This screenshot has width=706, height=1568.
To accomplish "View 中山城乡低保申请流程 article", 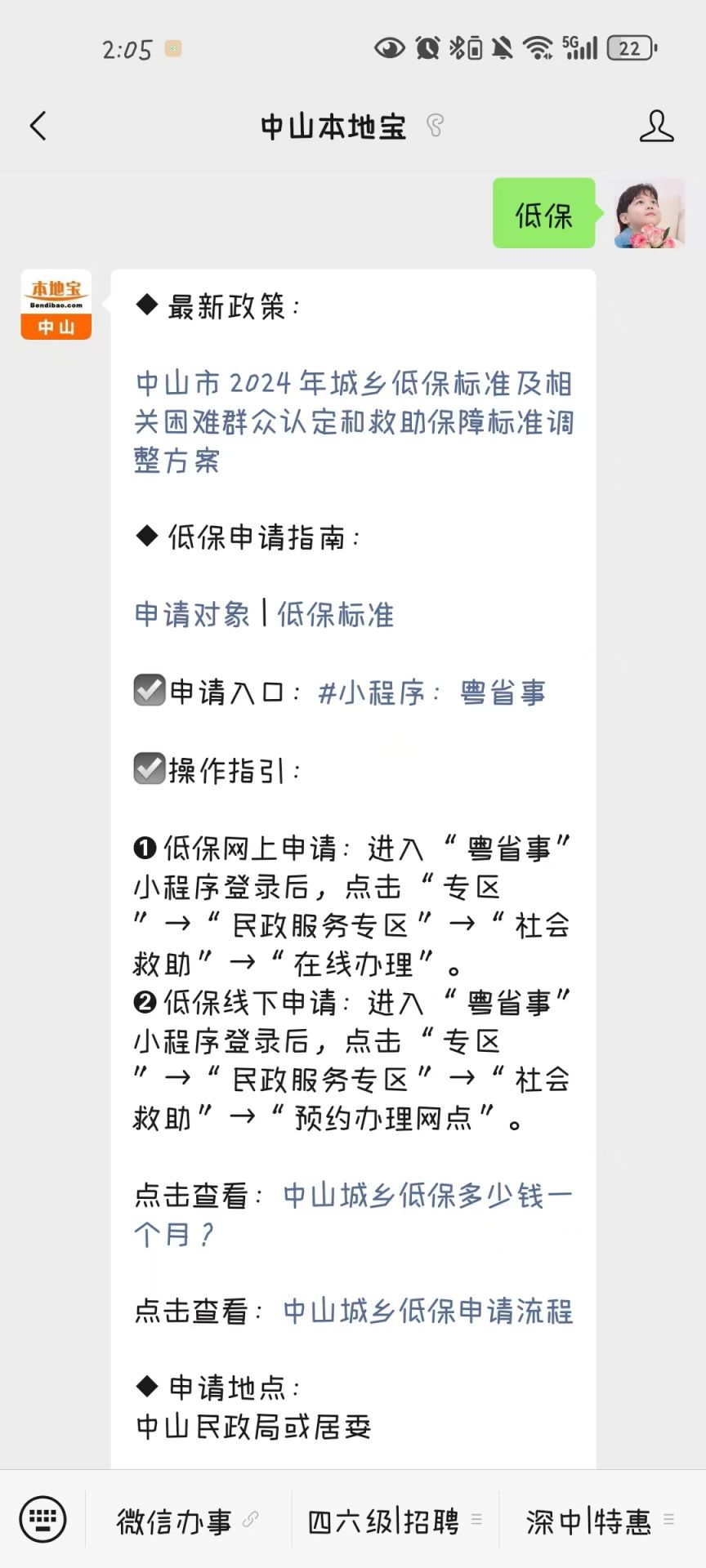I will [x=428, y=1311].
